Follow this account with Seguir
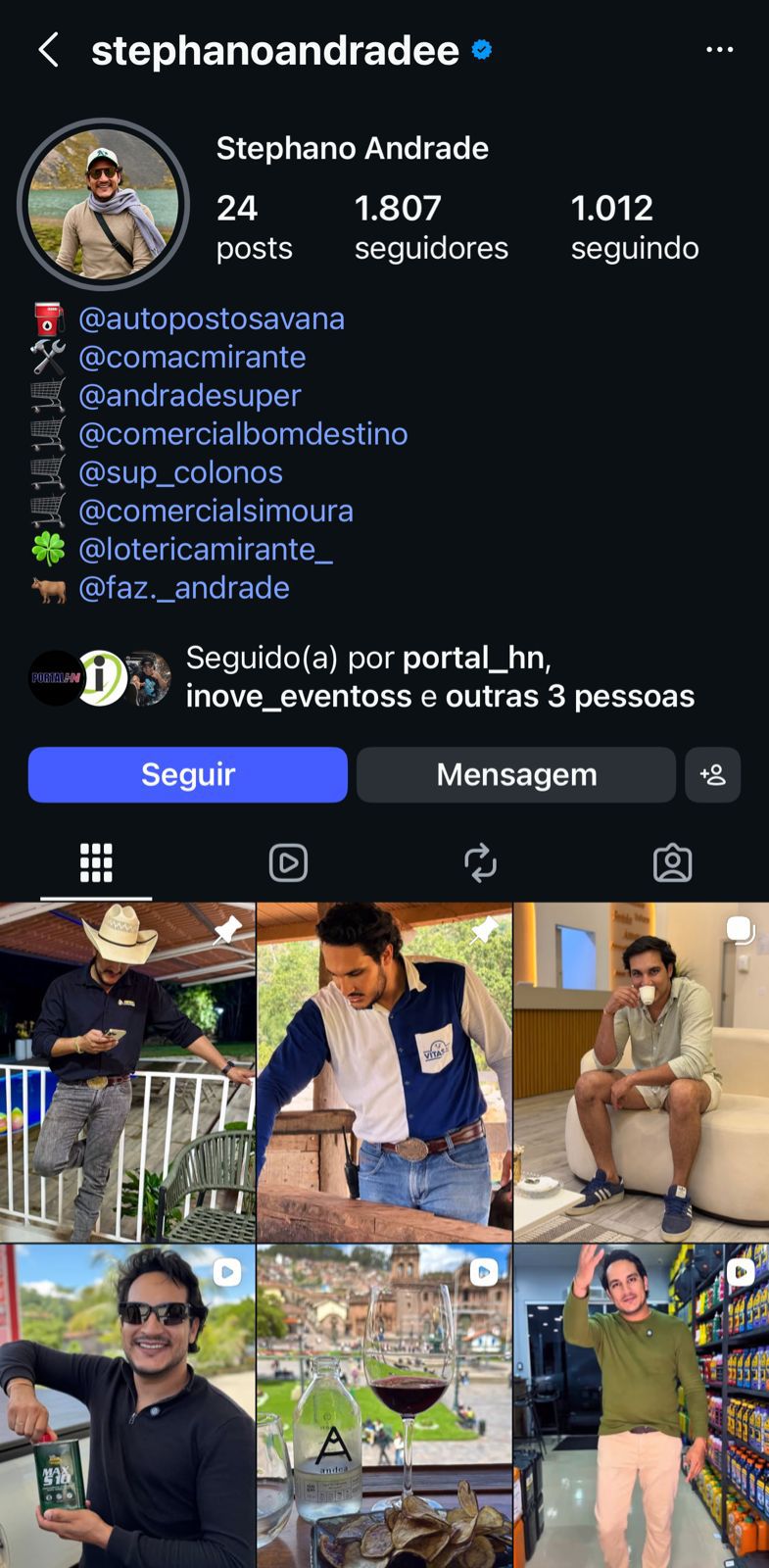 pos(187,774)
